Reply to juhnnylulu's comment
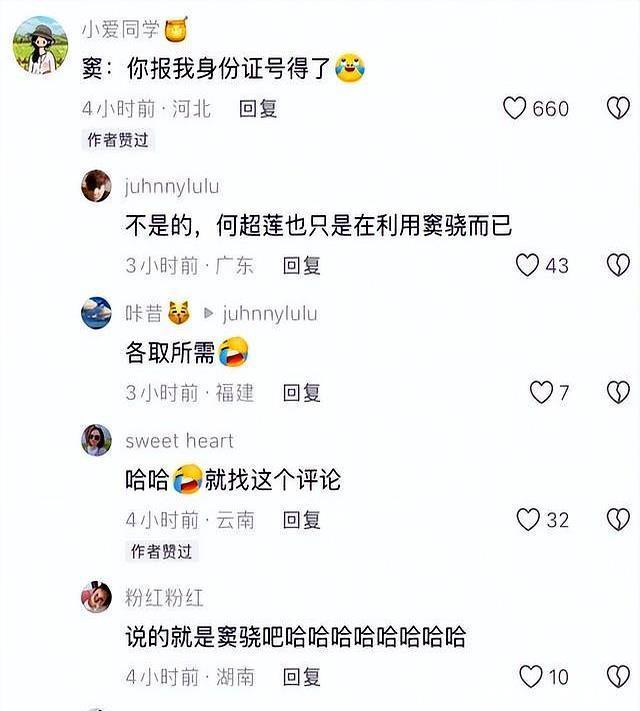 coord(301,265)
